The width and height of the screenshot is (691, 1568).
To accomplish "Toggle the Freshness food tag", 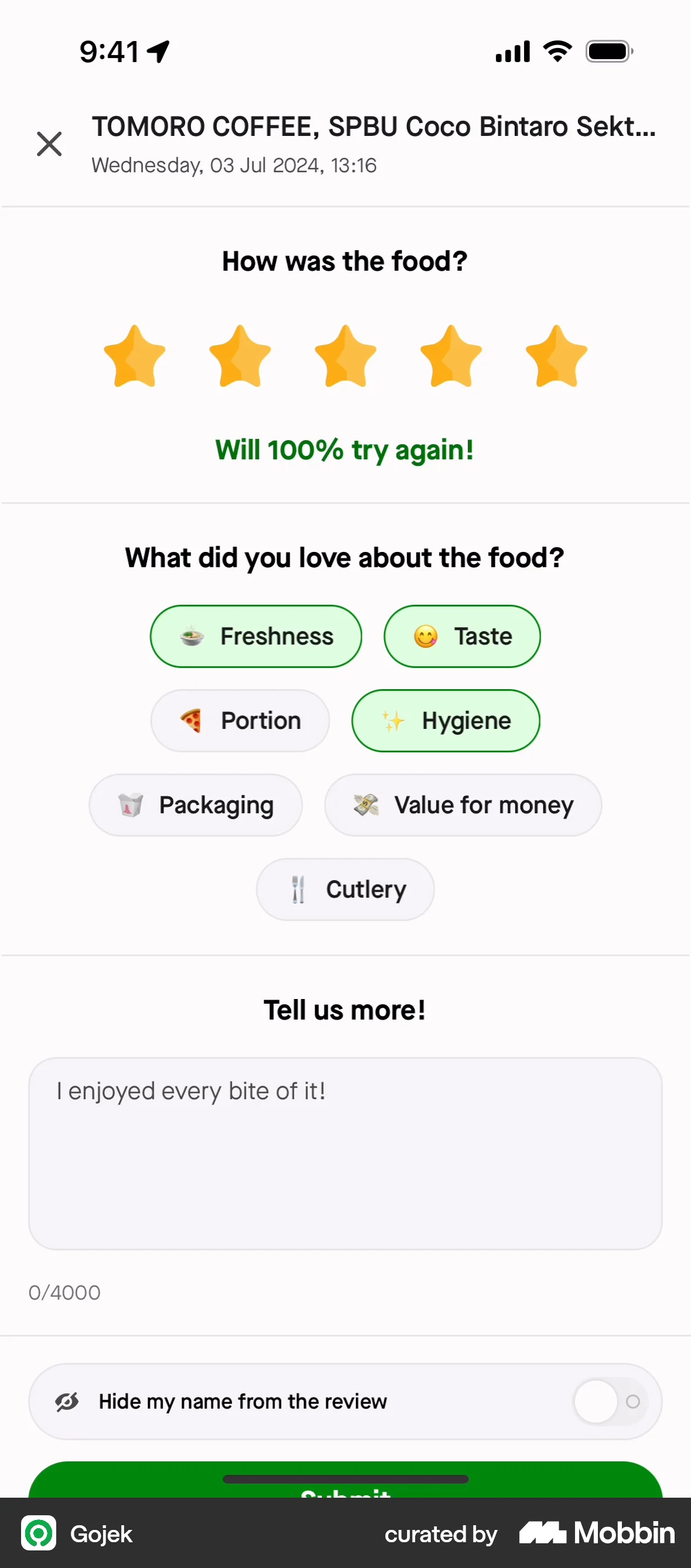I will coord(255,636).
